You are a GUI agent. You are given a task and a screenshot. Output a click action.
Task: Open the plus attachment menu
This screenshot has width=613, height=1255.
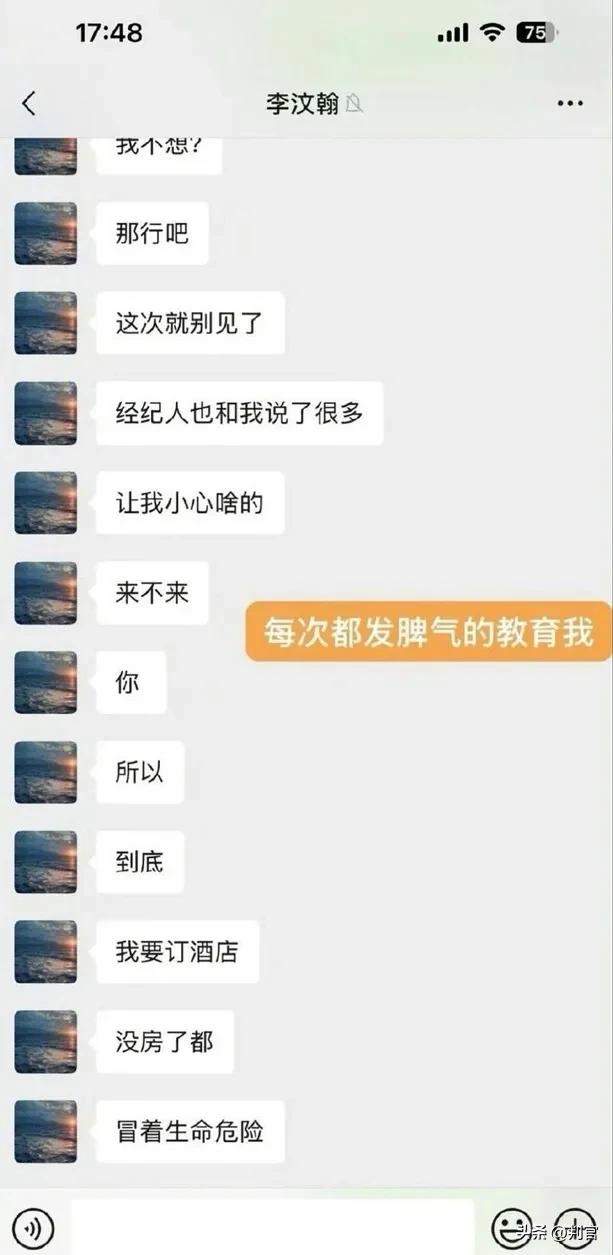click(577, 1228)
